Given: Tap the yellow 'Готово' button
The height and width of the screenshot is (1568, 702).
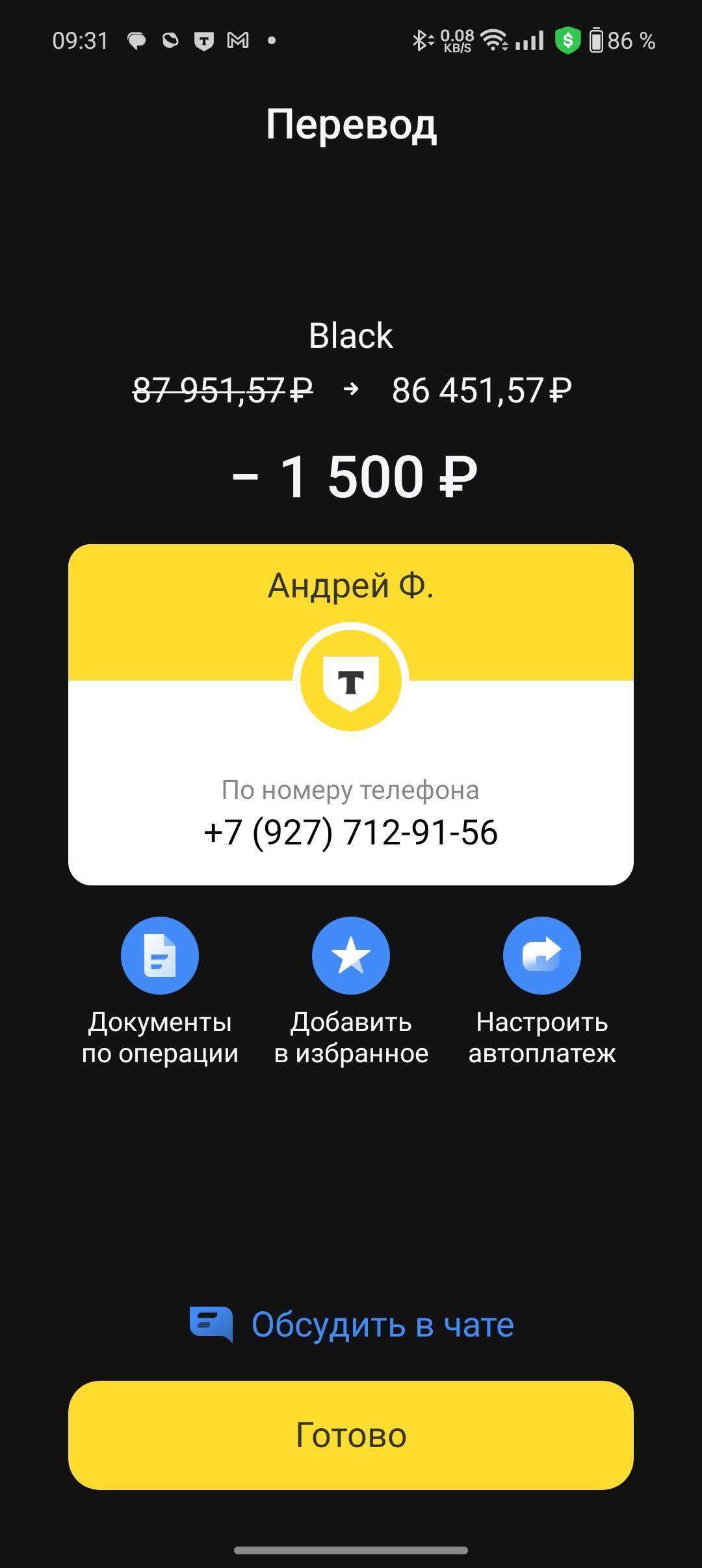Looking at the screenshot, I should click(351, 1435).
